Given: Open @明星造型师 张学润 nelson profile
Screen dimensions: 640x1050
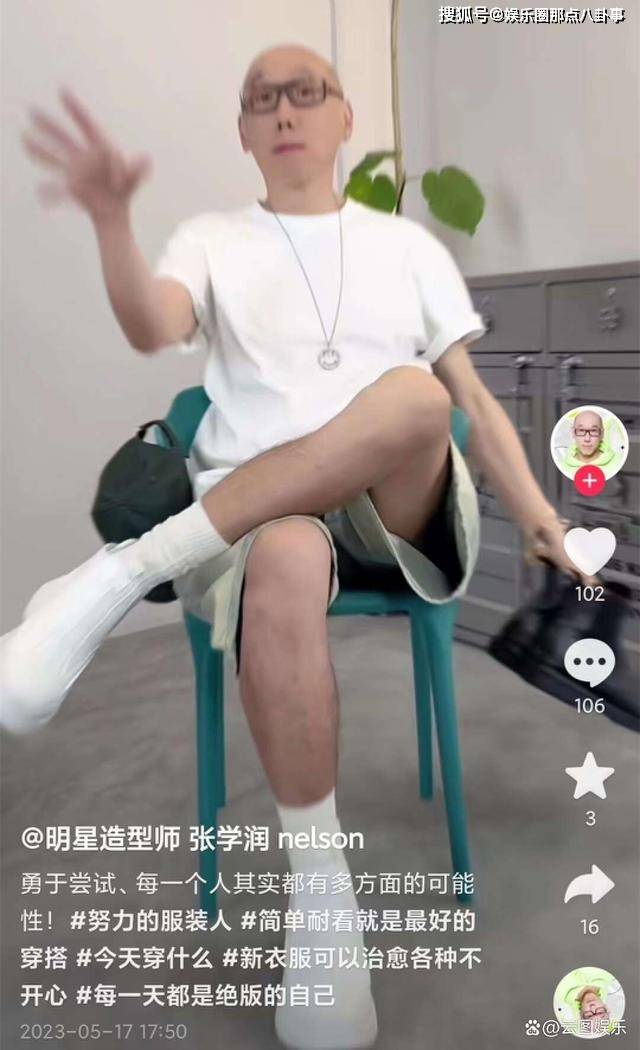Looking at the screenshot, I should [x=192, y=838].
